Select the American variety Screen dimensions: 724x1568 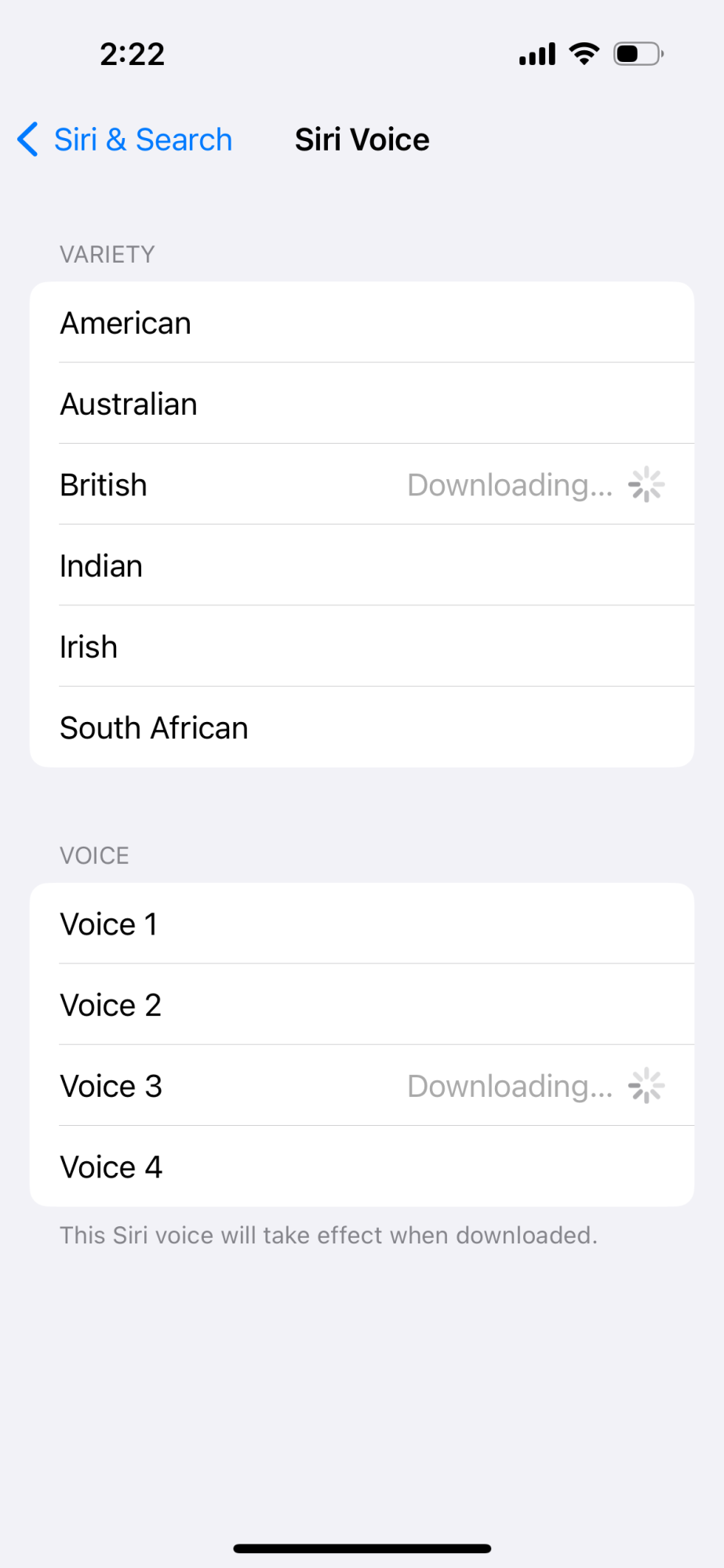[x=361, y=323]
